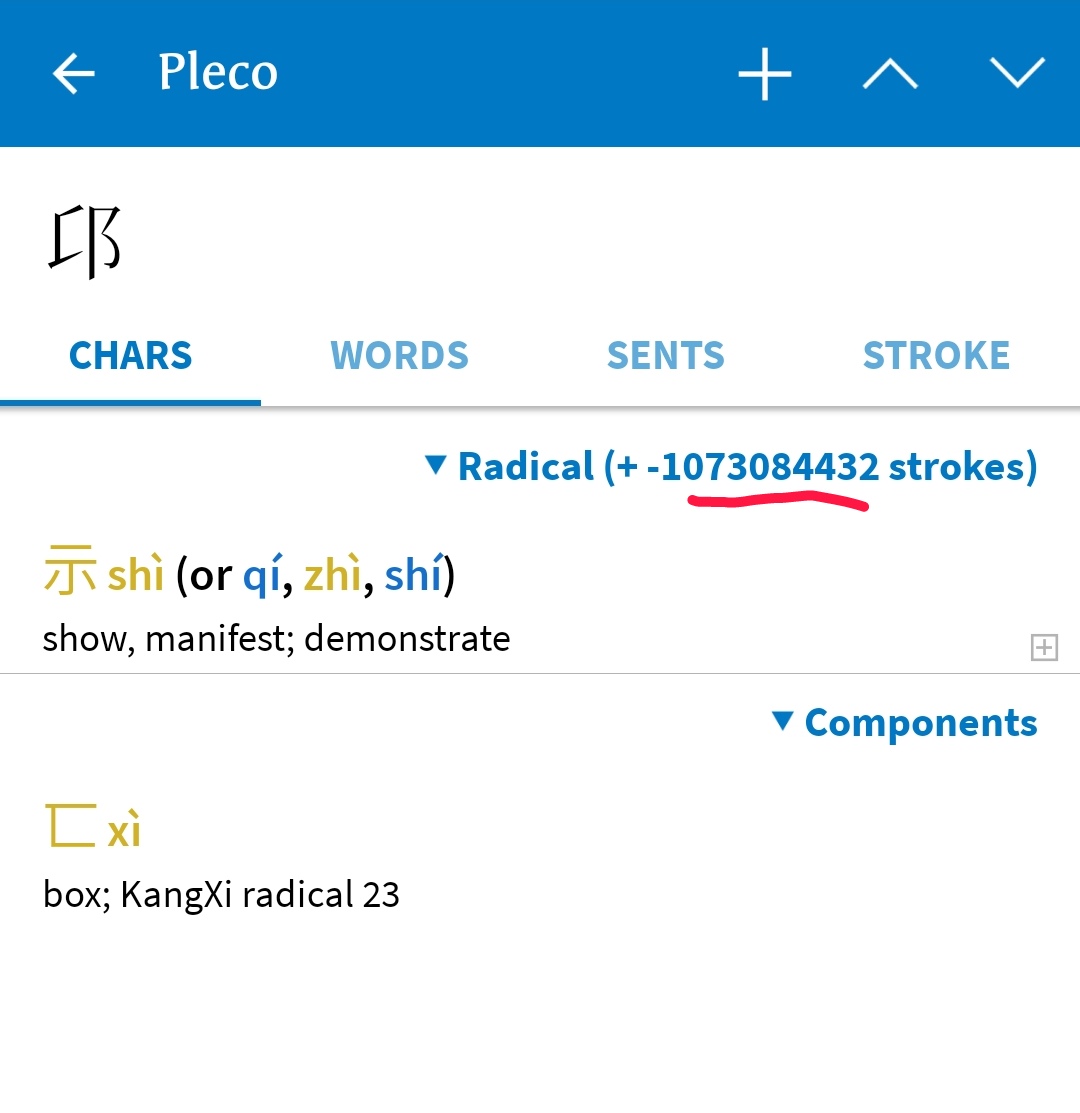Image resolution: width=1080 pixels, height=1113 pixels.
Task: Collapse the Radical section header
Action: click(730, 467)
